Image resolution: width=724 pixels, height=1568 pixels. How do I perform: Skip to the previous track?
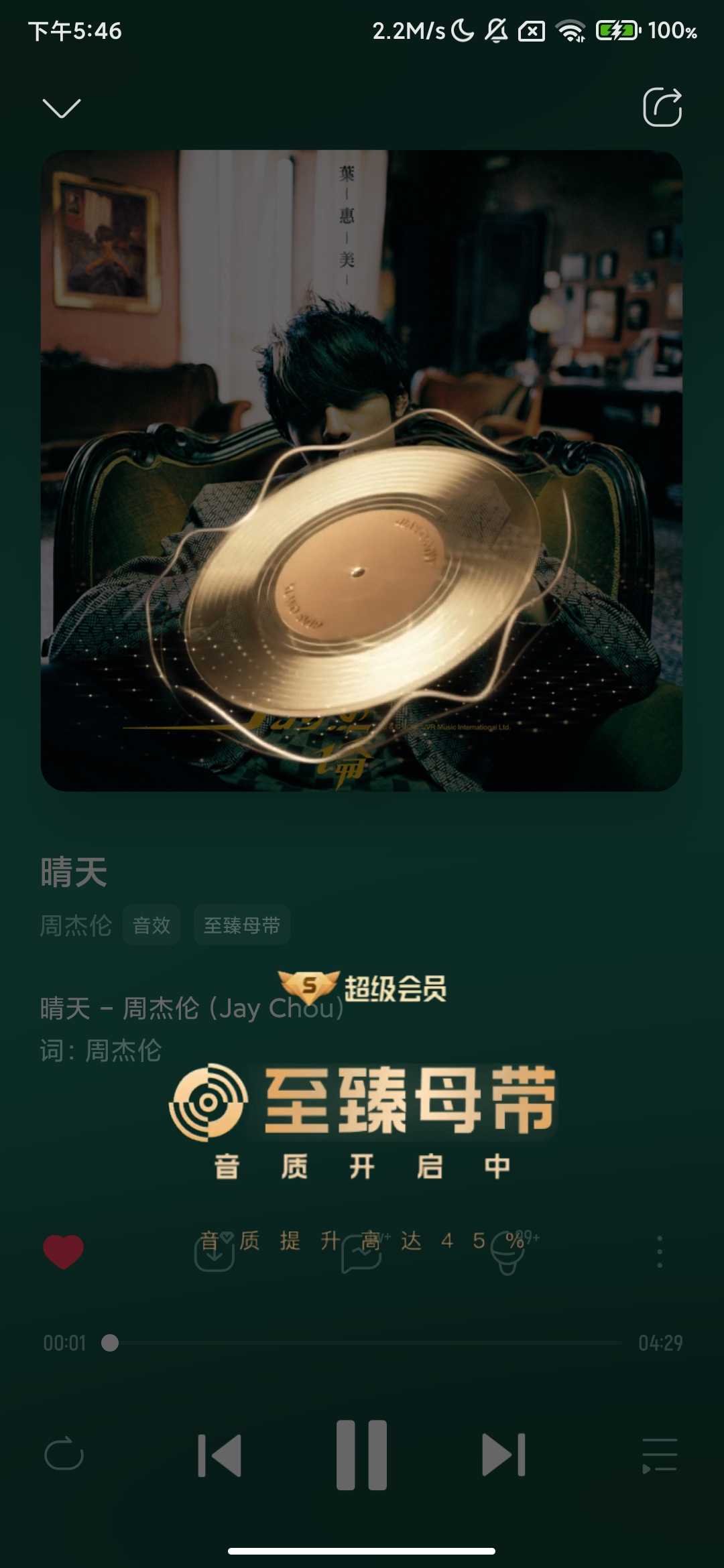point(220,1455)
